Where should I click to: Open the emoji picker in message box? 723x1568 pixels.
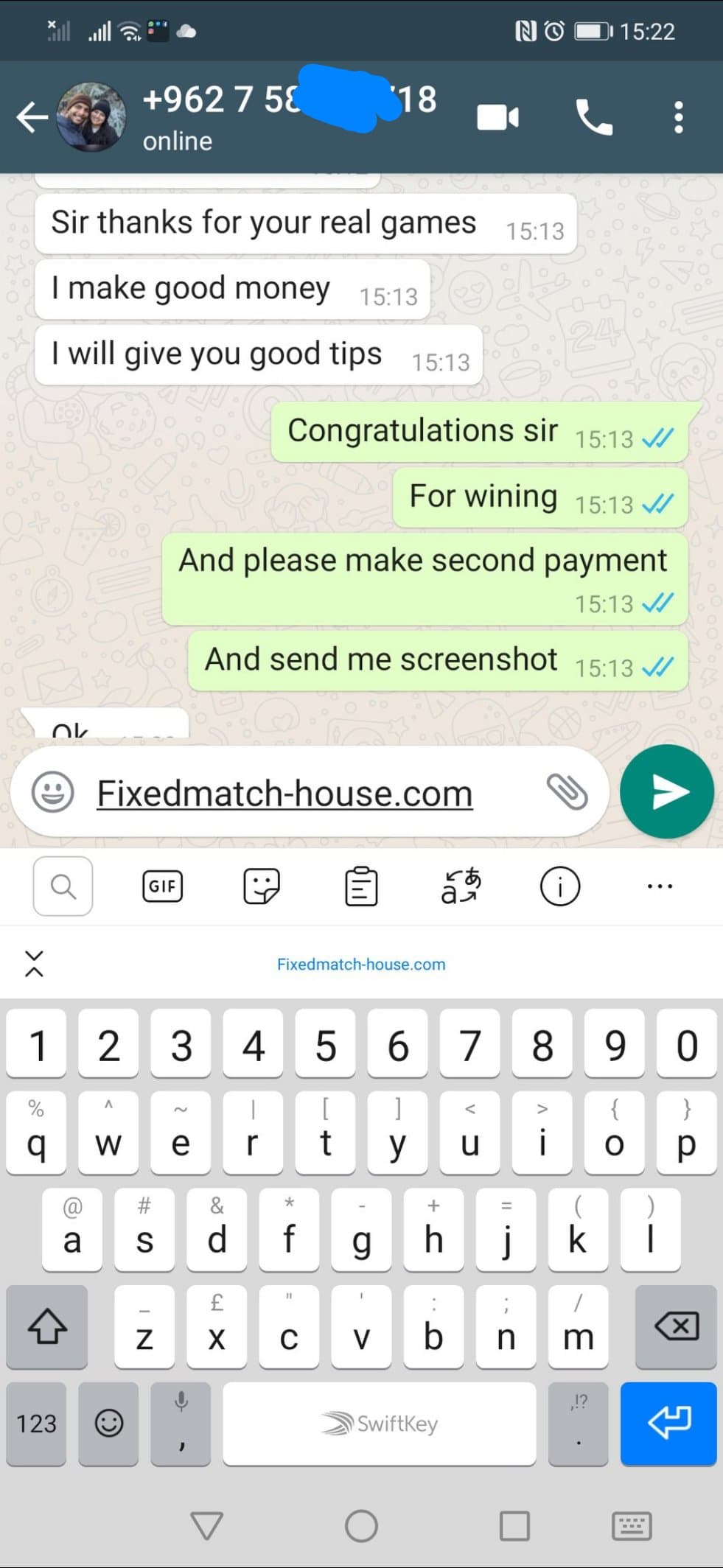pos(52,793)
